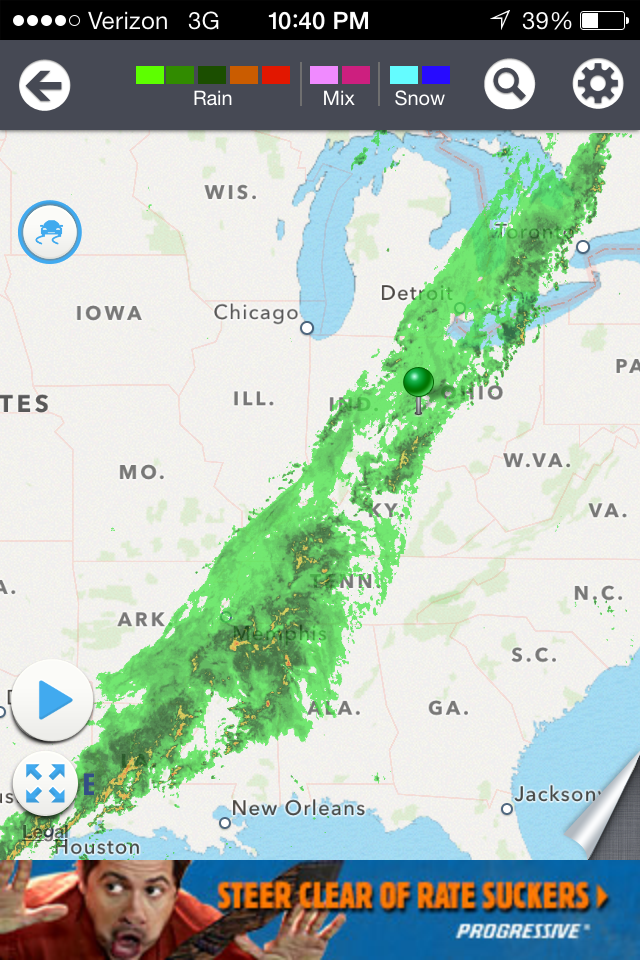This screenshot has height=960, width=640.
Task: Play the radar animation
Action: click(x=53, y=700)
